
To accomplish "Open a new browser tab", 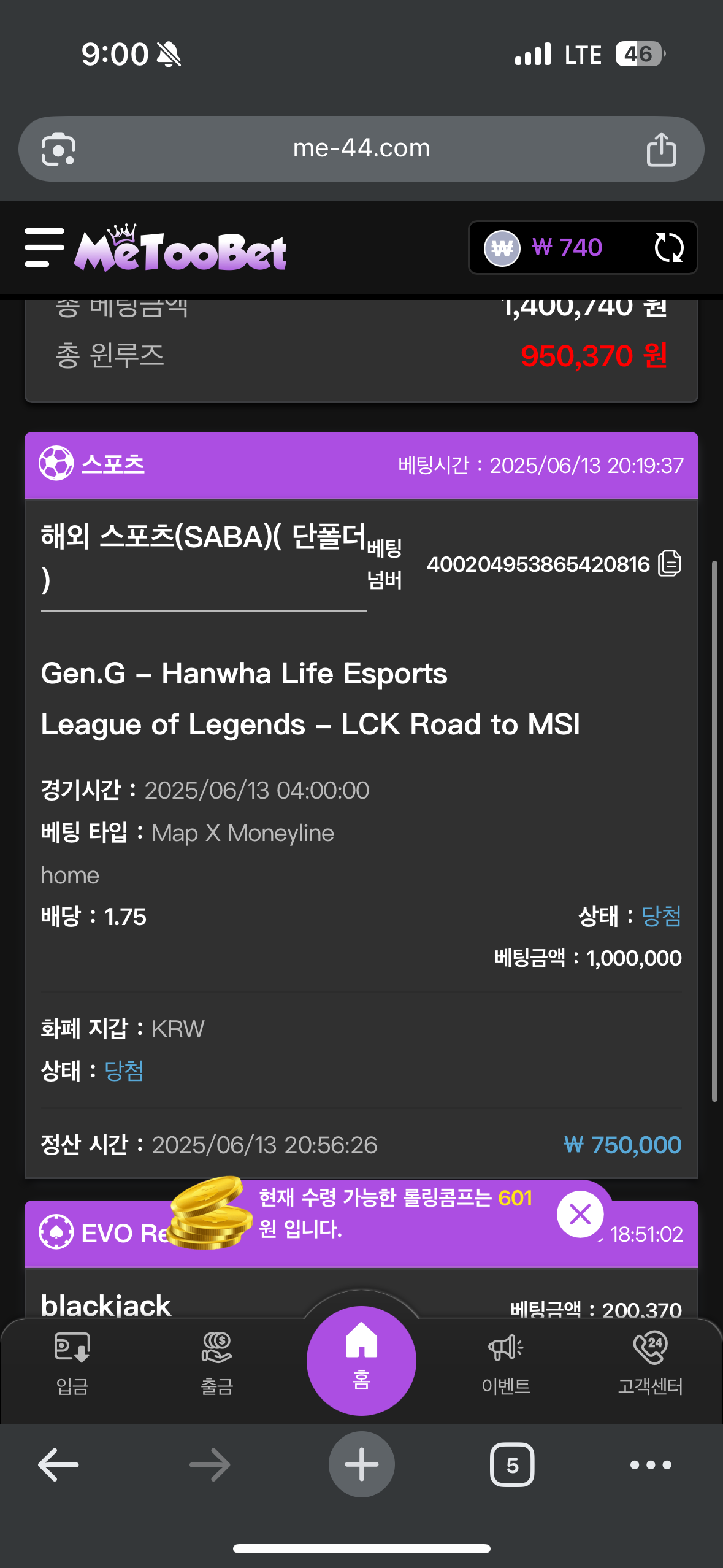I will point(362,1464).
